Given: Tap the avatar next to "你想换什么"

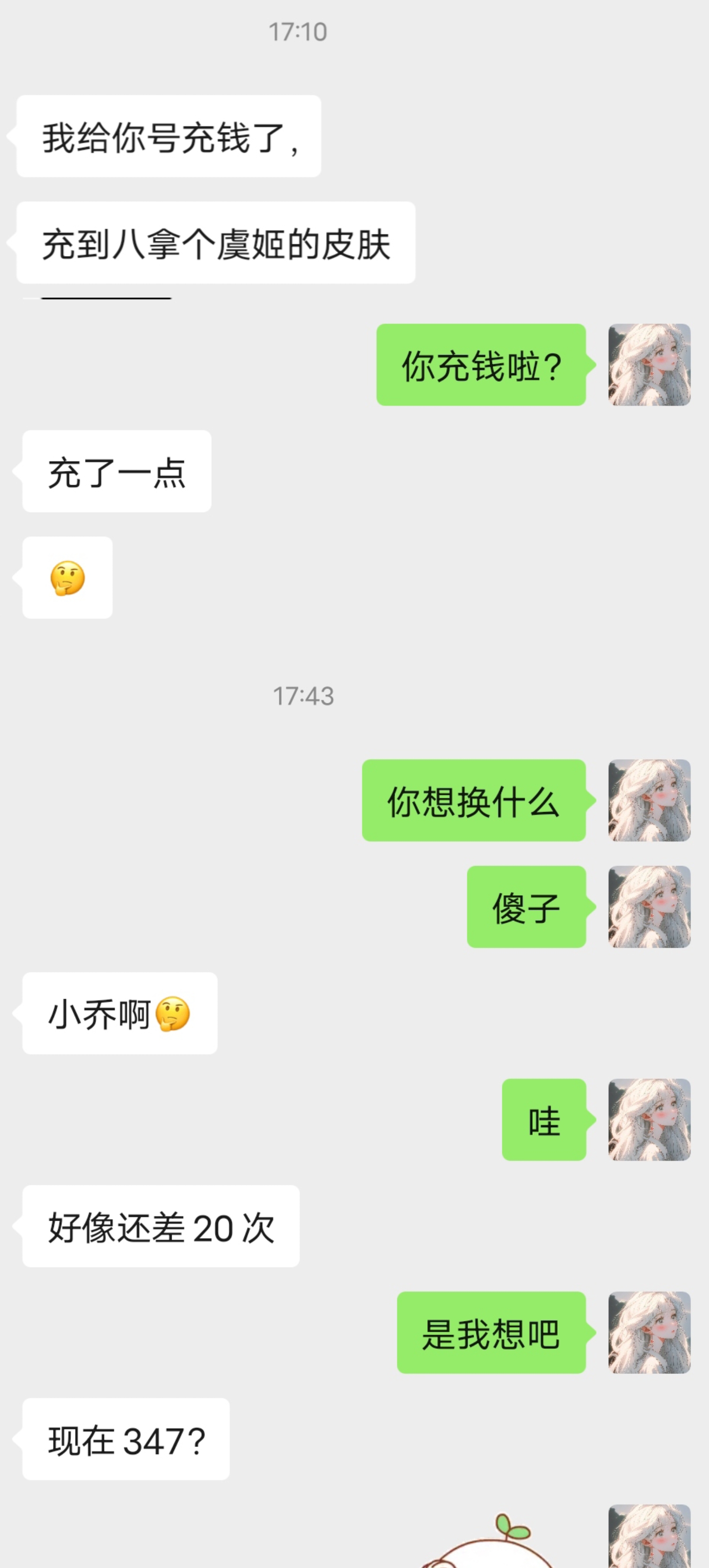Looking at the screenshot, I should 649,800.
